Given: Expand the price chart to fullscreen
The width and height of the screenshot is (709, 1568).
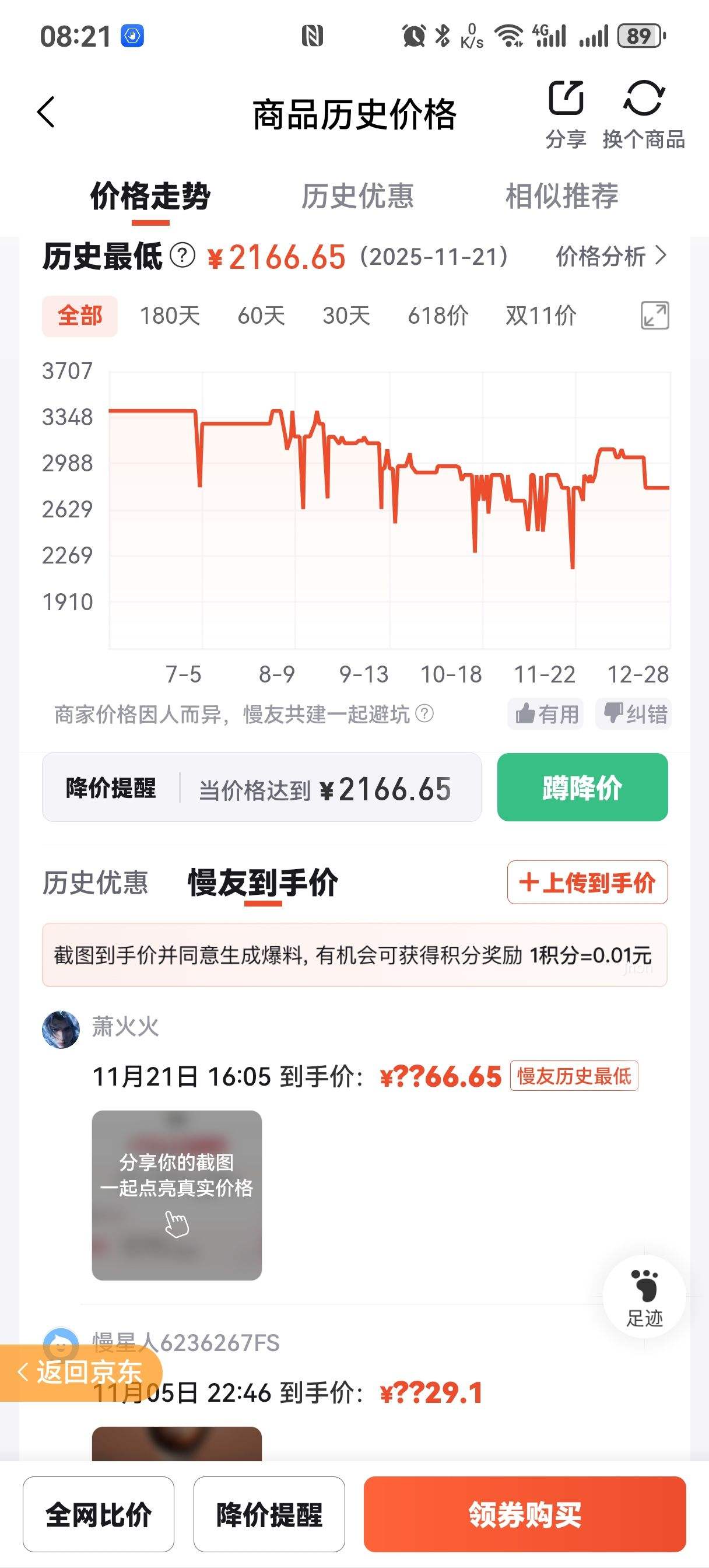Looking at the screenshot, I should (x=655, y=316).
